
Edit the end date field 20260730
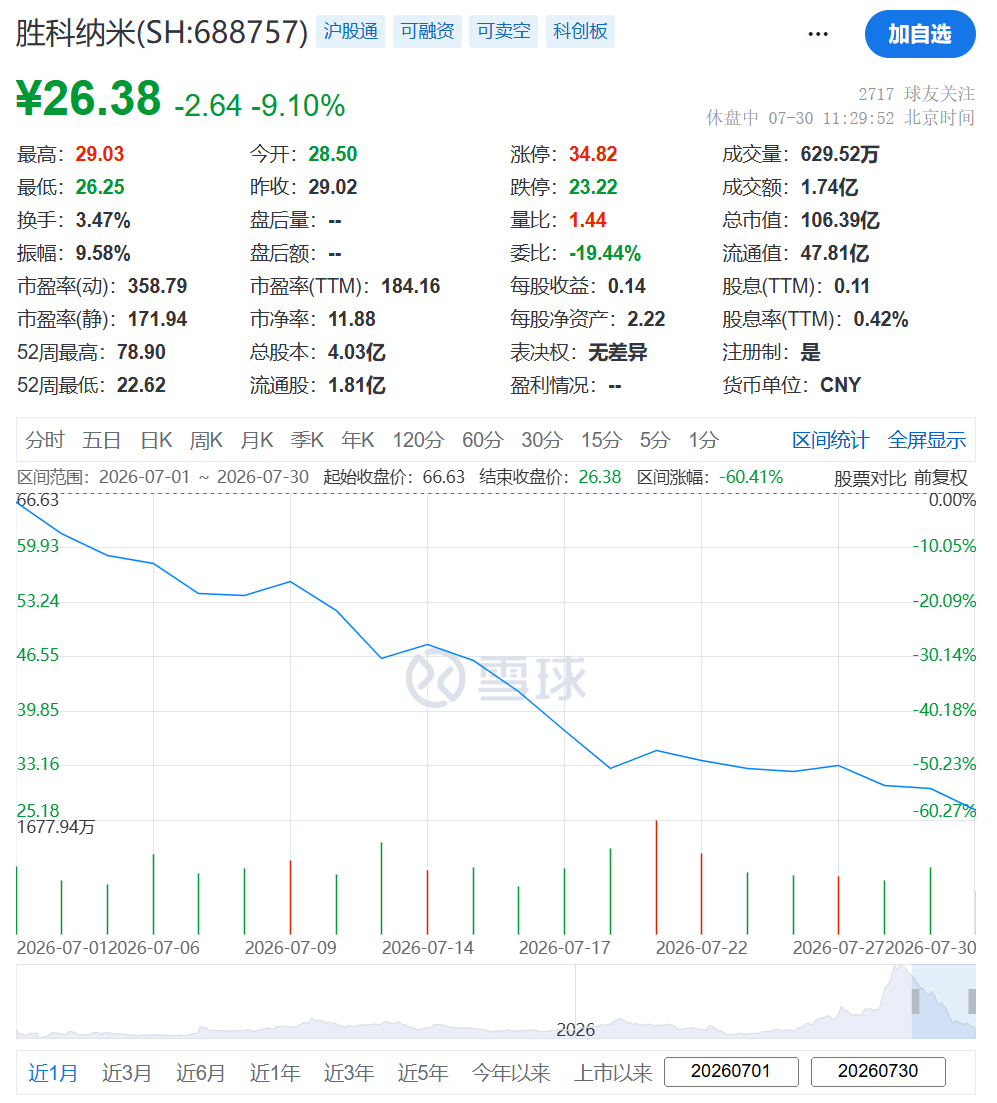(x=878, y=1071)
